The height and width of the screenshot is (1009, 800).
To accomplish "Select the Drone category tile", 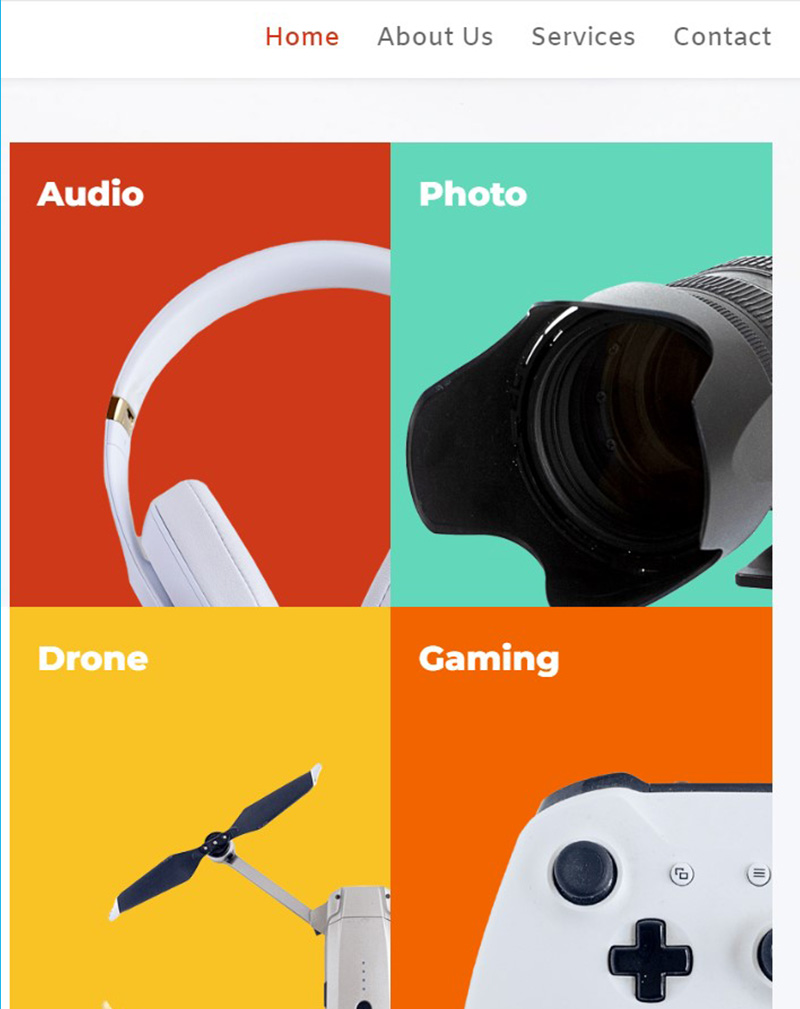I will 200,808.
